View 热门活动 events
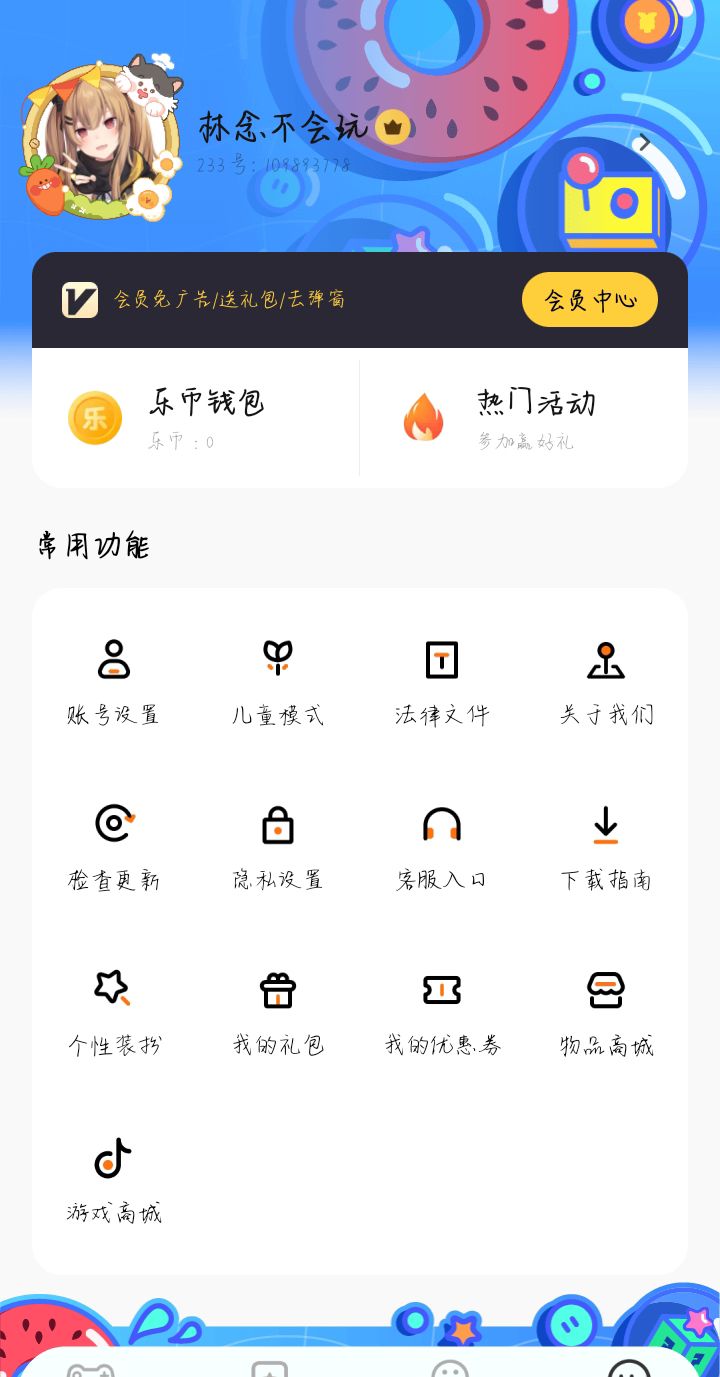This screenshot has height=1377, width=720. click(524, 418)
